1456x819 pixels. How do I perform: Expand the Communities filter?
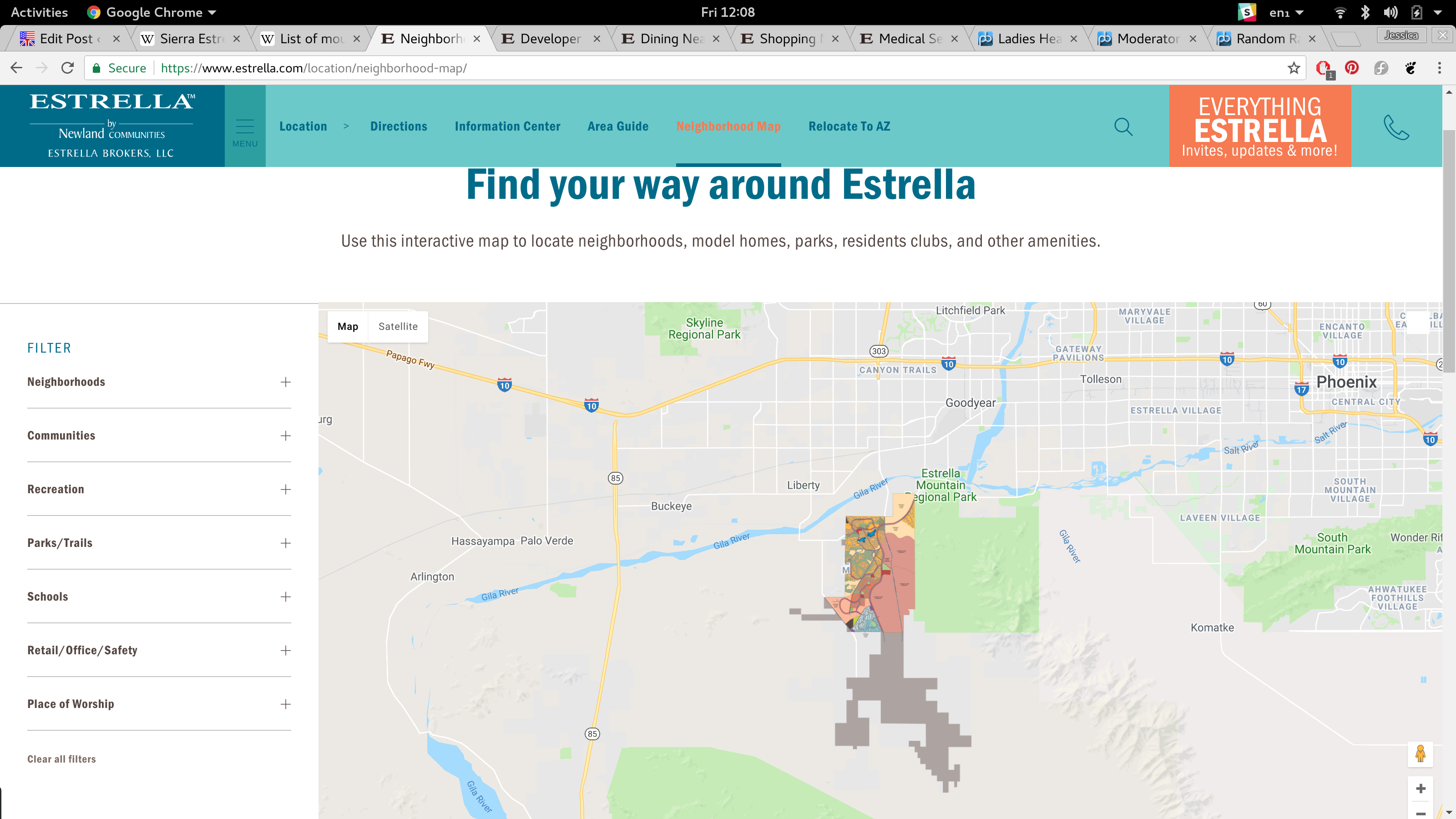285,436
